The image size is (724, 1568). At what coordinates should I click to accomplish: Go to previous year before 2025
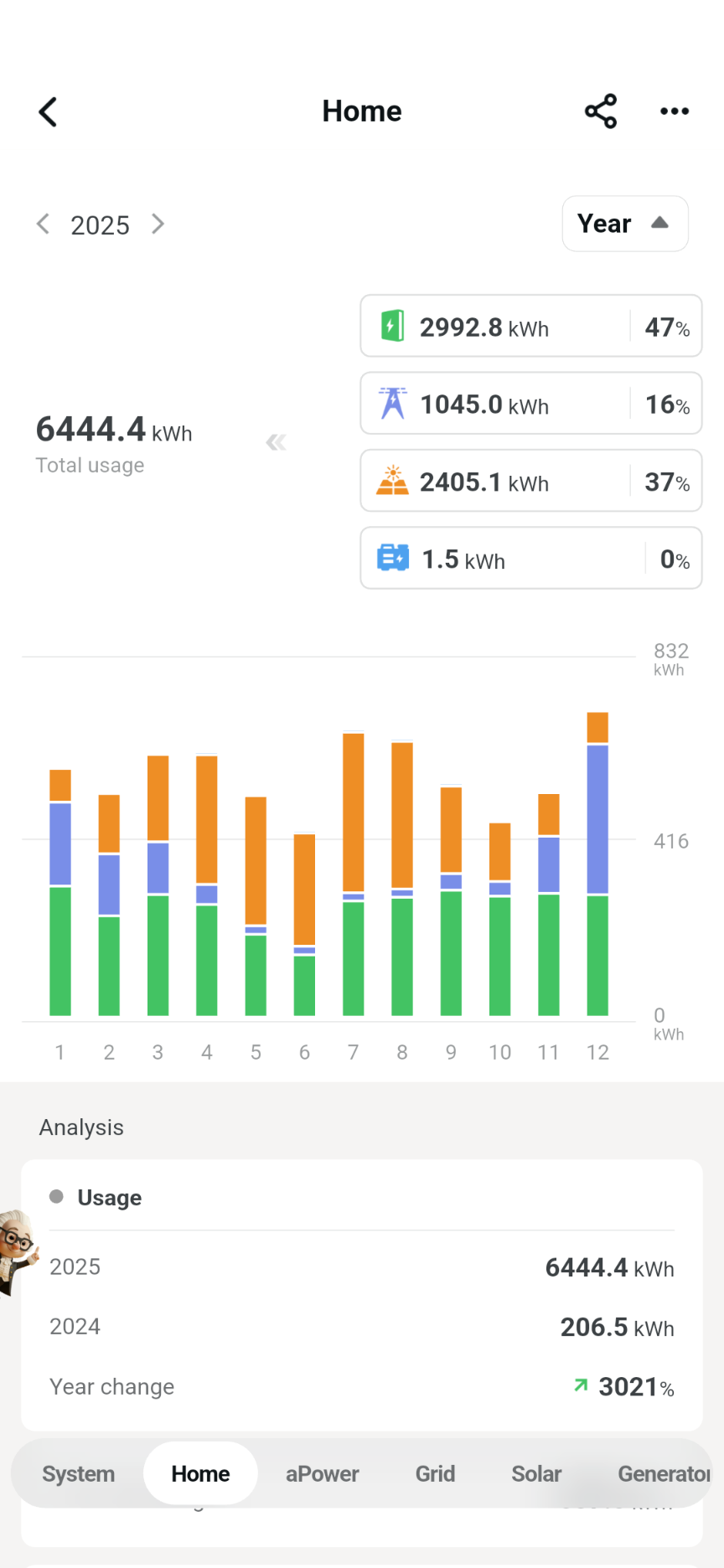pos(44,224)
